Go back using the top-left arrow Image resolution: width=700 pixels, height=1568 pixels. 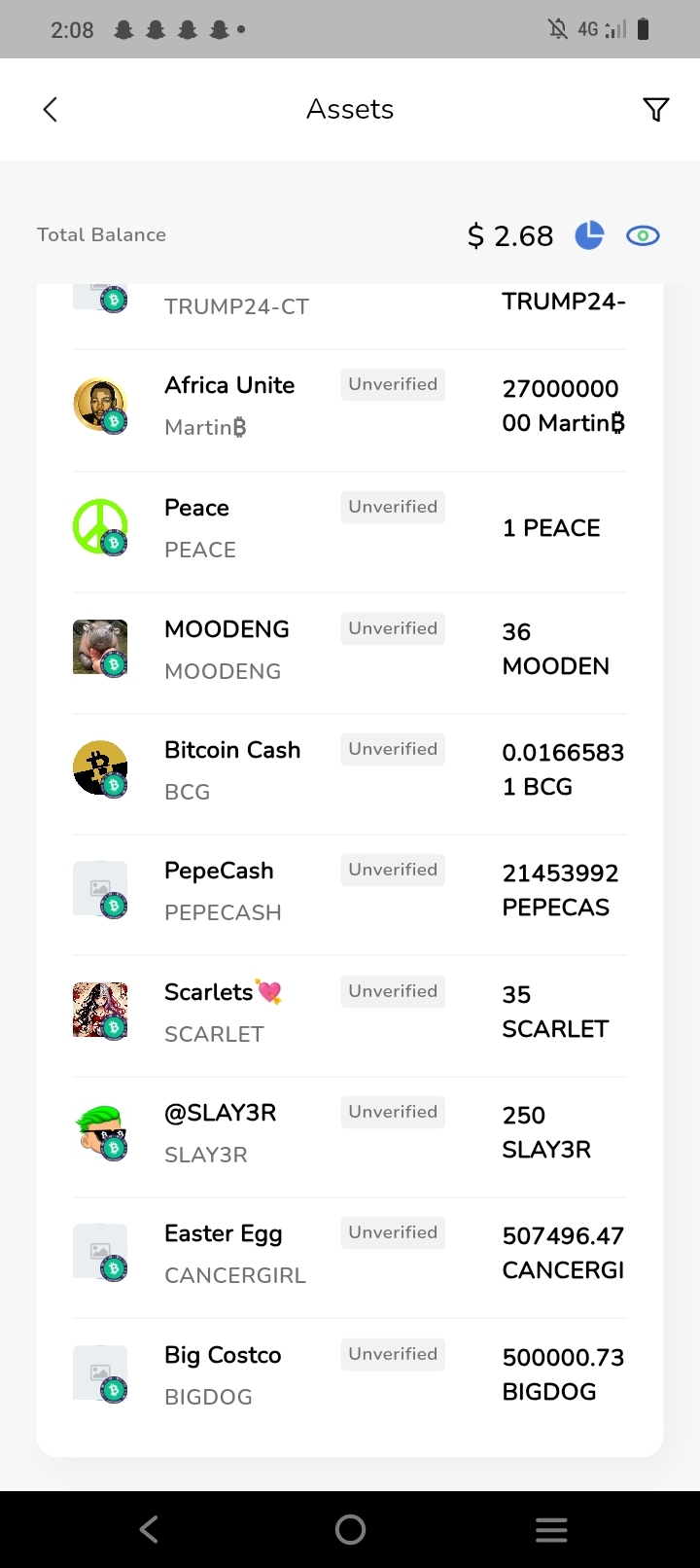(x=51, y=109)
